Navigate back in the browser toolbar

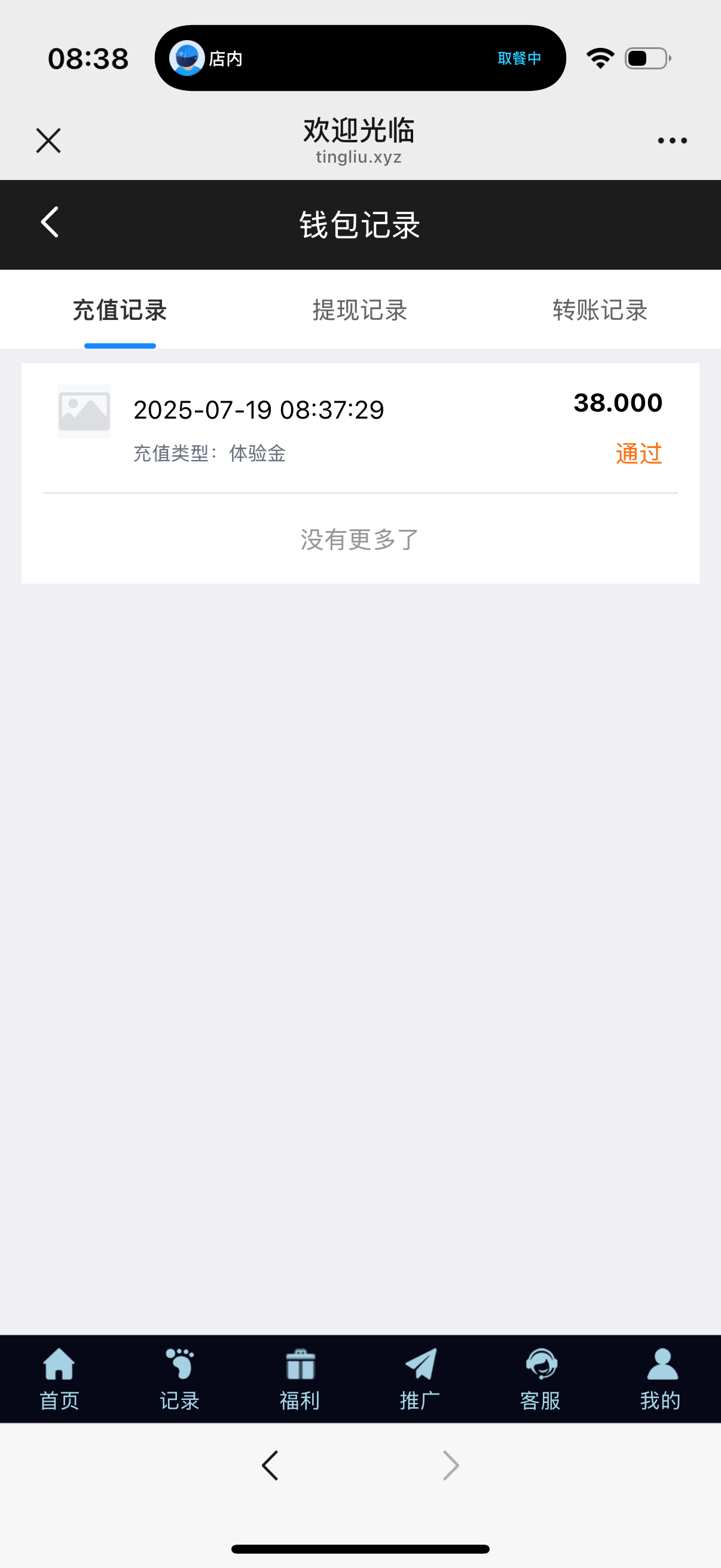tap(270, 1465)
